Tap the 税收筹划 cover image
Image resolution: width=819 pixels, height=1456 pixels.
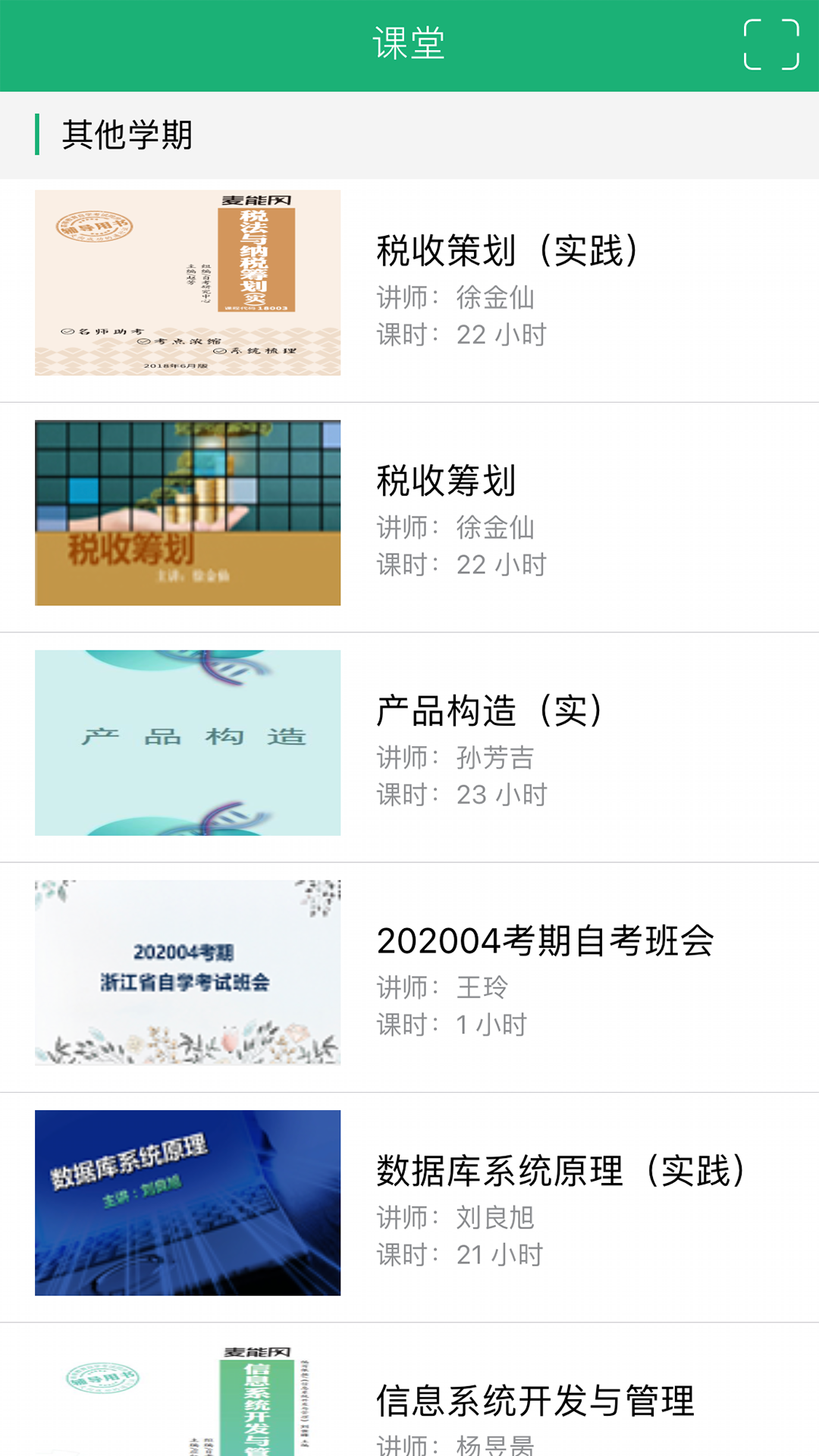[187, 513]
